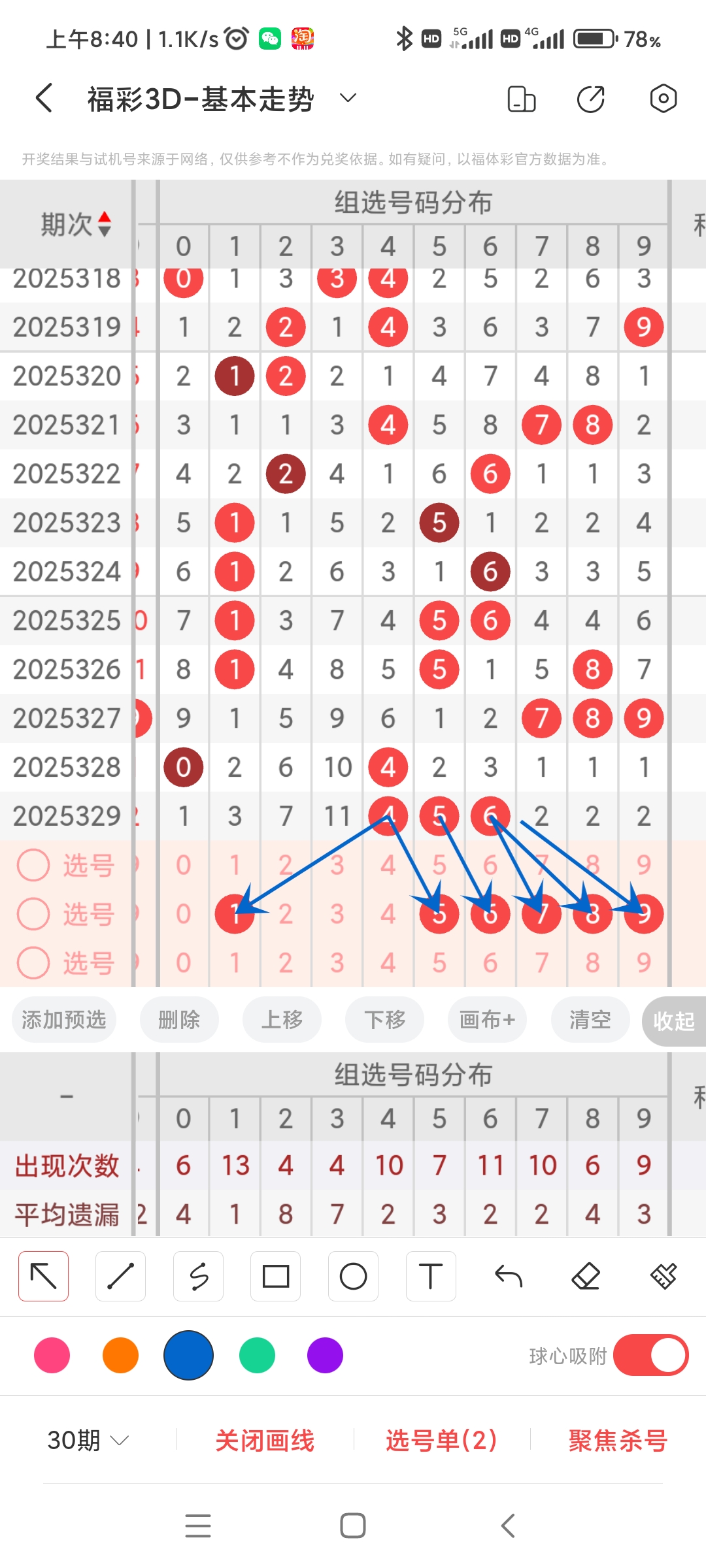
Task: Select the arrow selection tool
Action: (x=43, y=1275)
